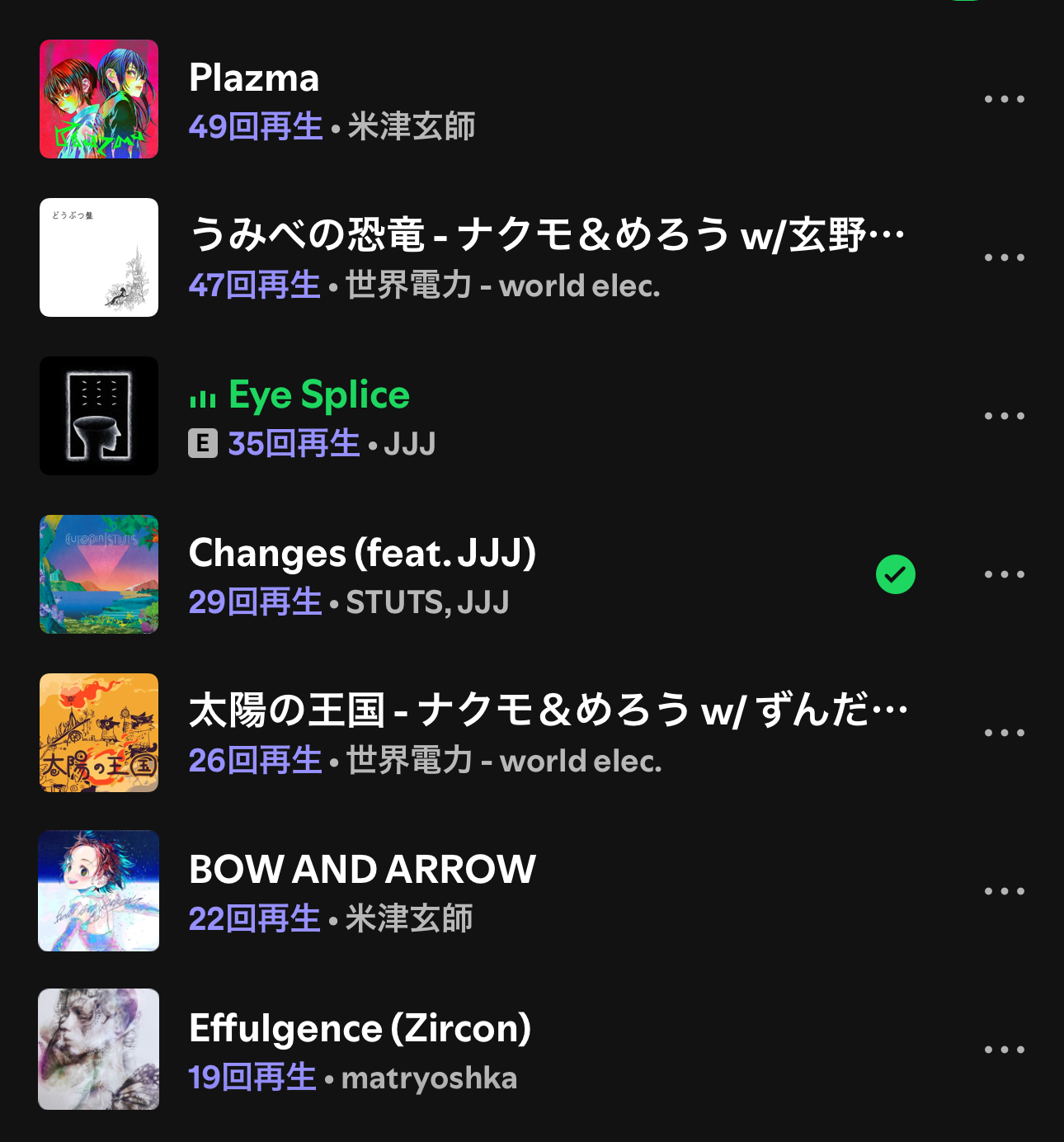Screen dimensions: 1064x1142
Task: Open more options for Eye Splice
Action: click(1004, 416)
